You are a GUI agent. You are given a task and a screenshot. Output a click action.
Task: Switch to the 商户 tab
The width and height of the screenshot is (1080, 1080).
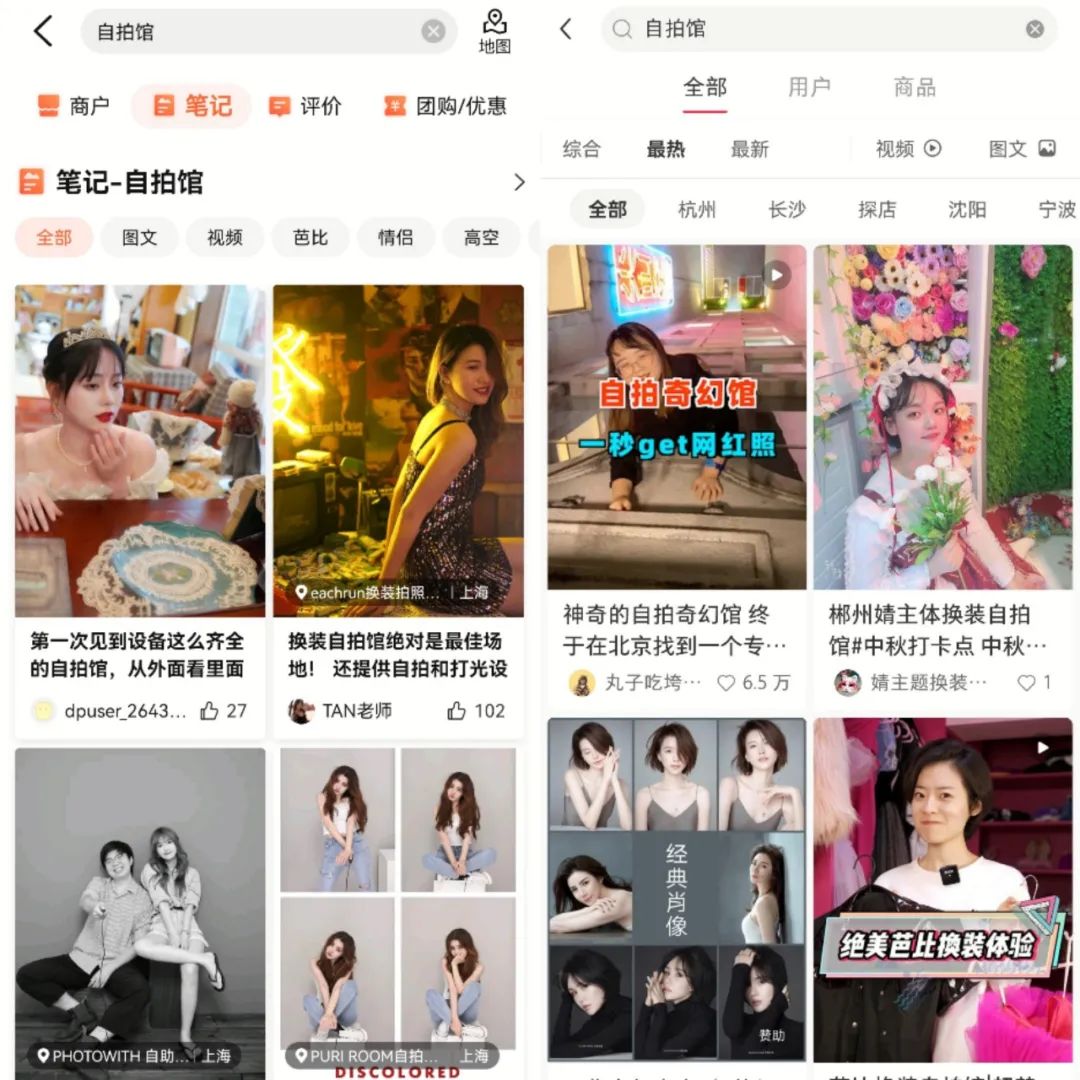coord(73,106)
